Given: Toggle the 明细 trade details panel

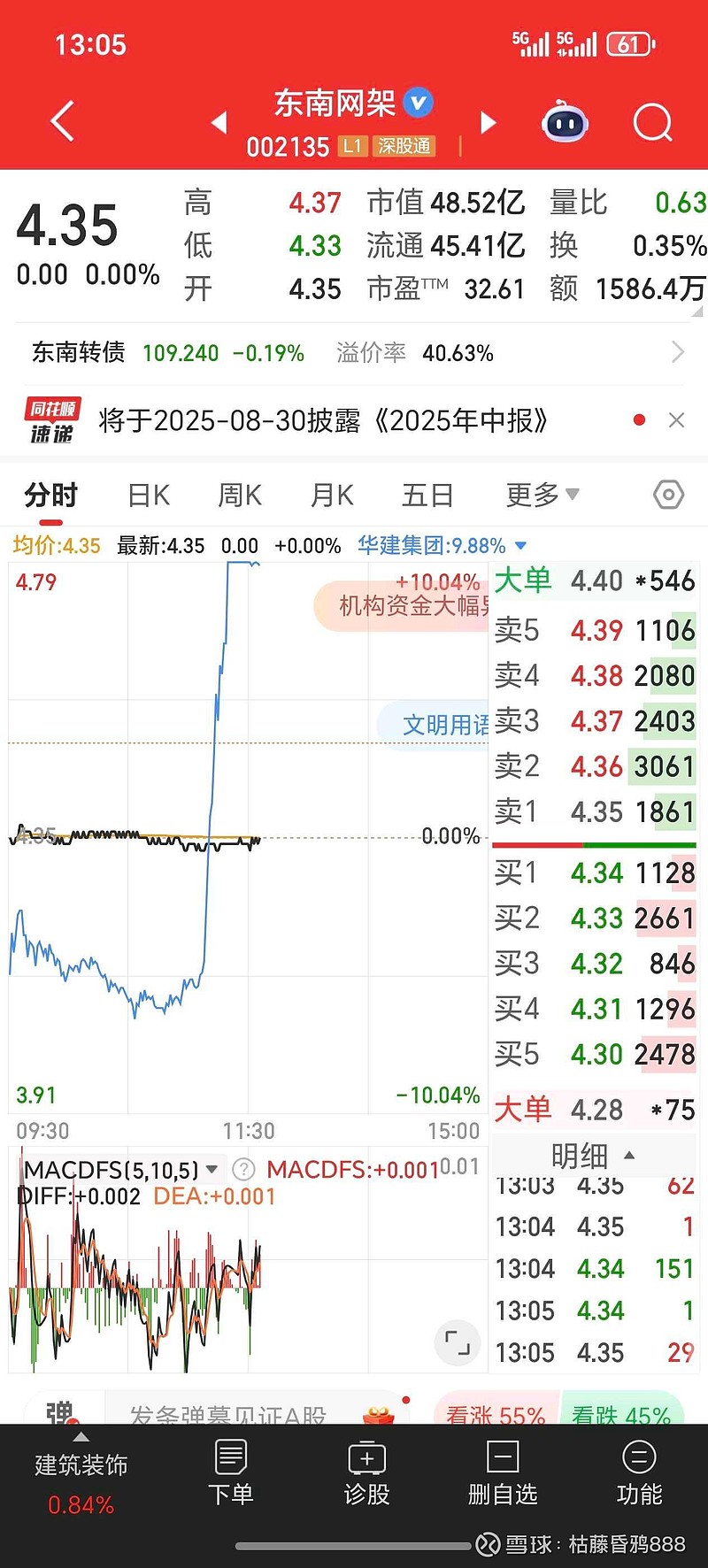Looking at the screenshot, I should coord(591,1156).
